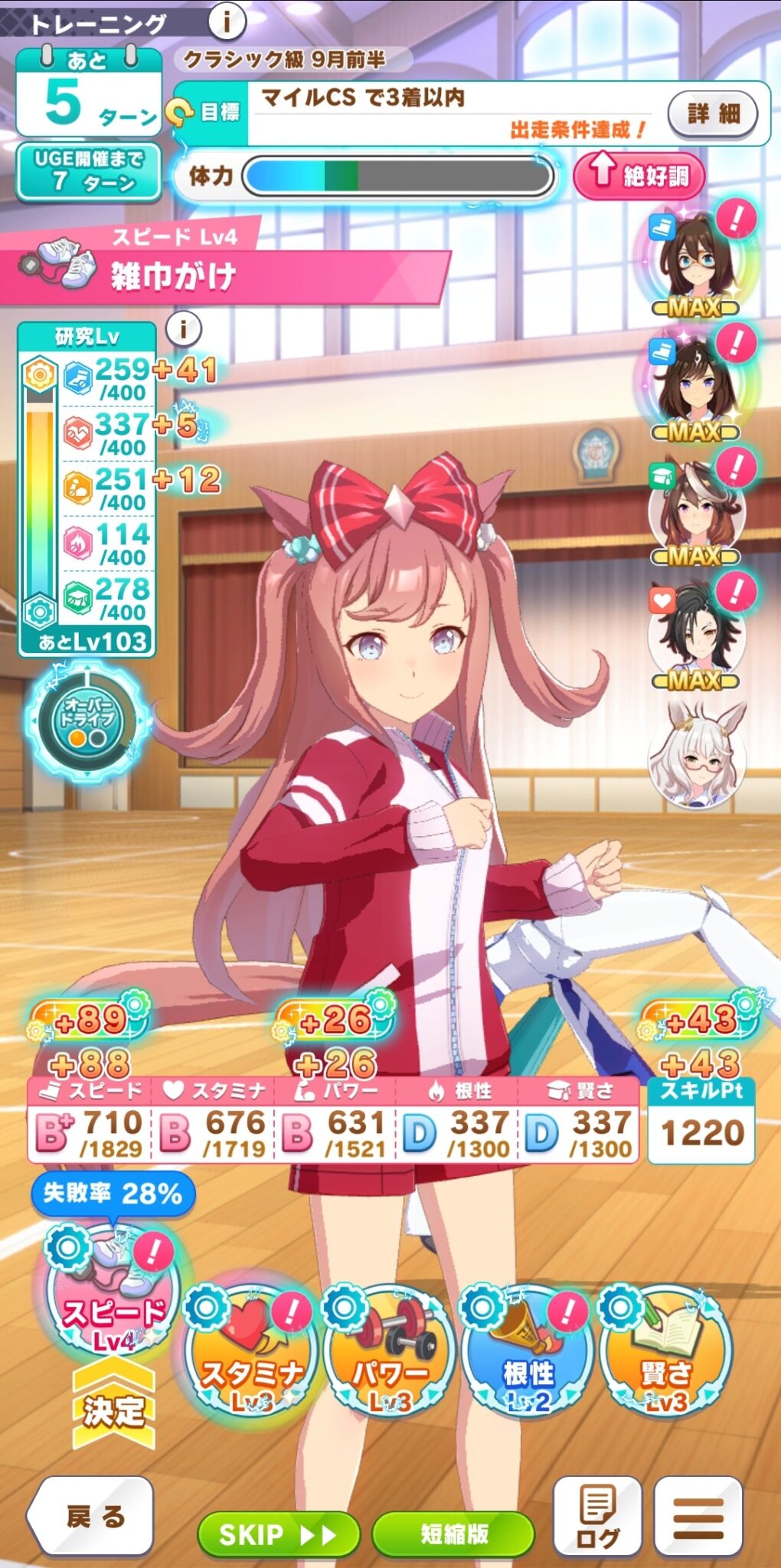The image size is (781, 1568).
Task: Choose the パワー training option
Action: tap(389, 1350)
